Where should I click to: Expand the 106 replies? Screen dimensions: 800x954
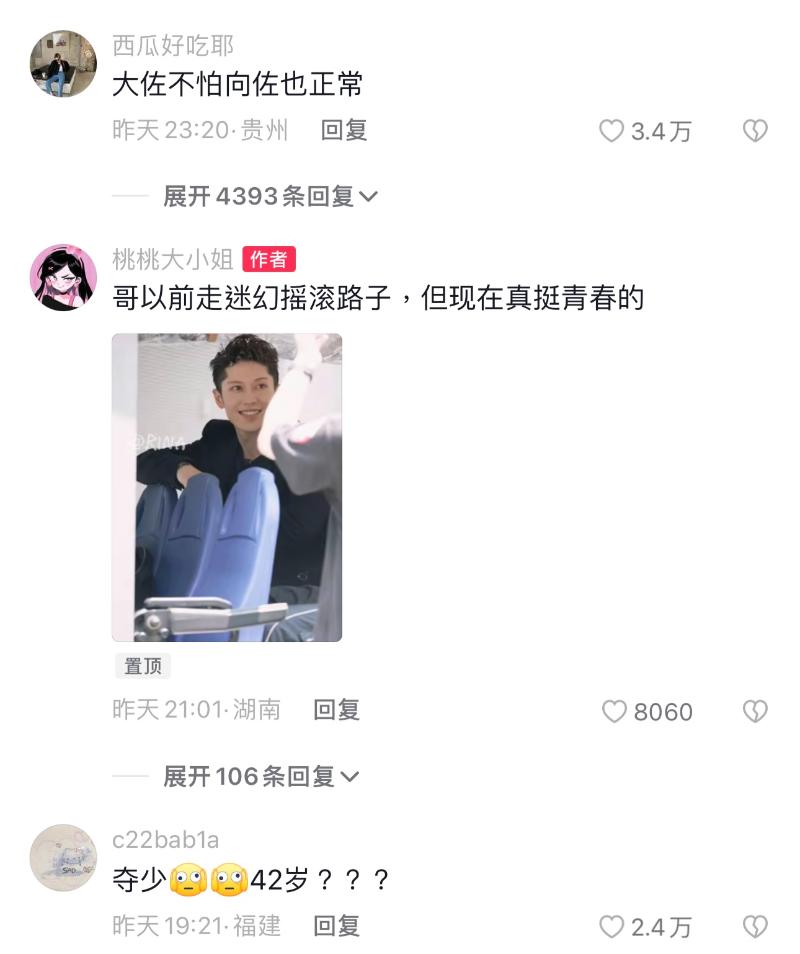point(260,776)
